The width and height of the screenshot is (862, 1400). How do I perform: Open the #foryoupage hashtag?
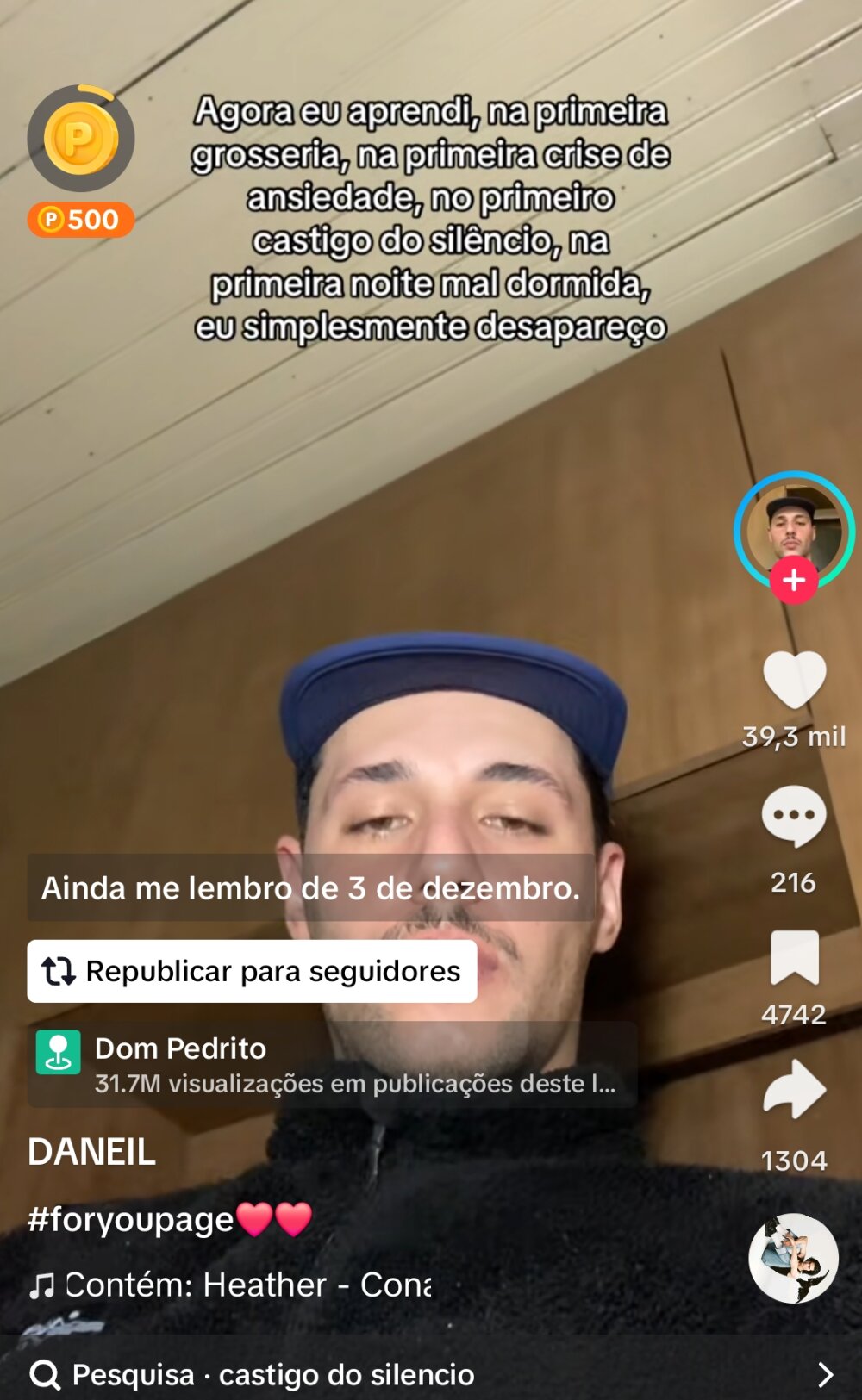pos(129,1219)
